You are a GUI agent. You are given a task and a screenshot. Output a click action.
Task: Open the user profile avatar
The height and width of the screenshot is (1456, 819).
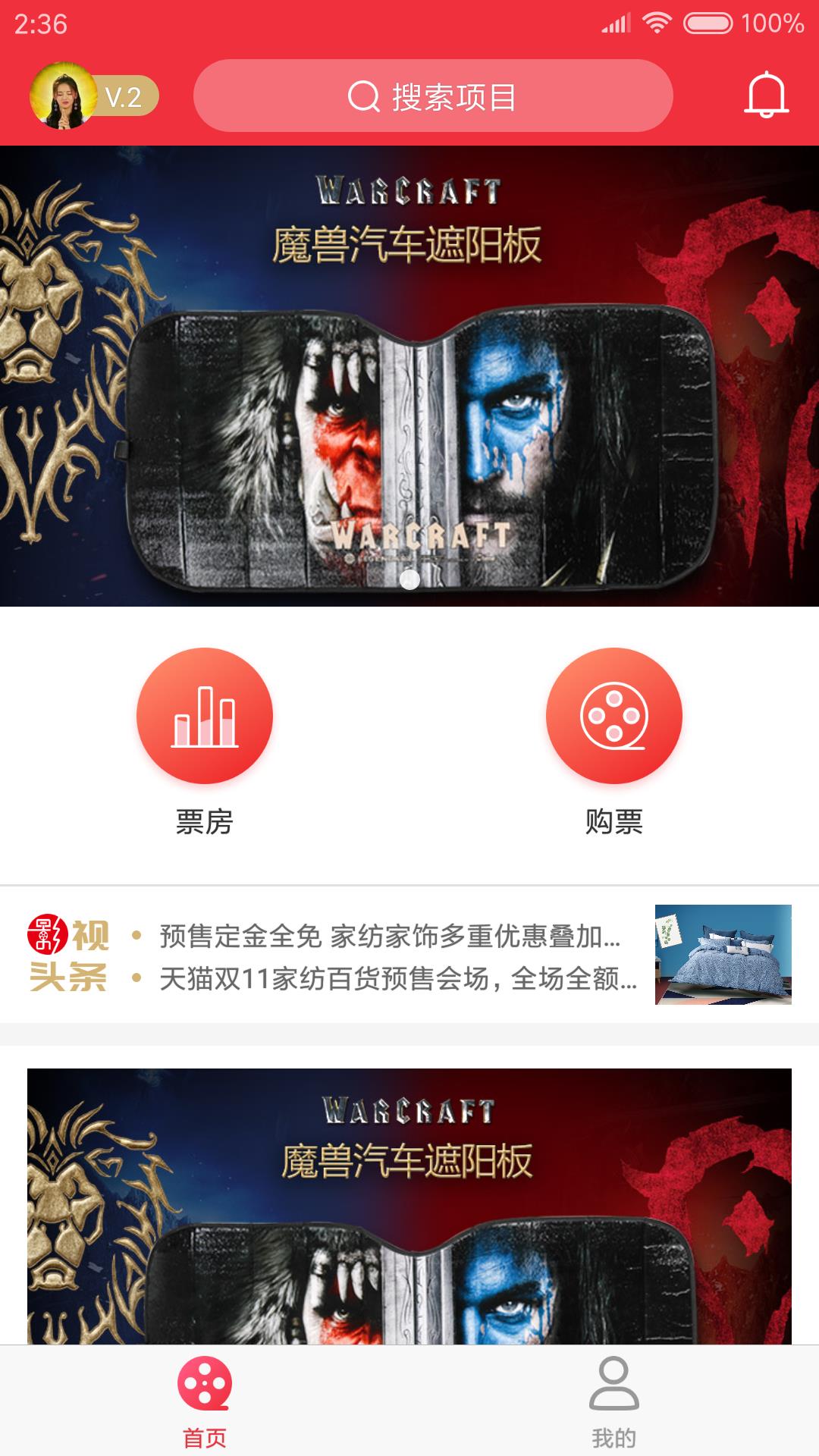[64, 96]
